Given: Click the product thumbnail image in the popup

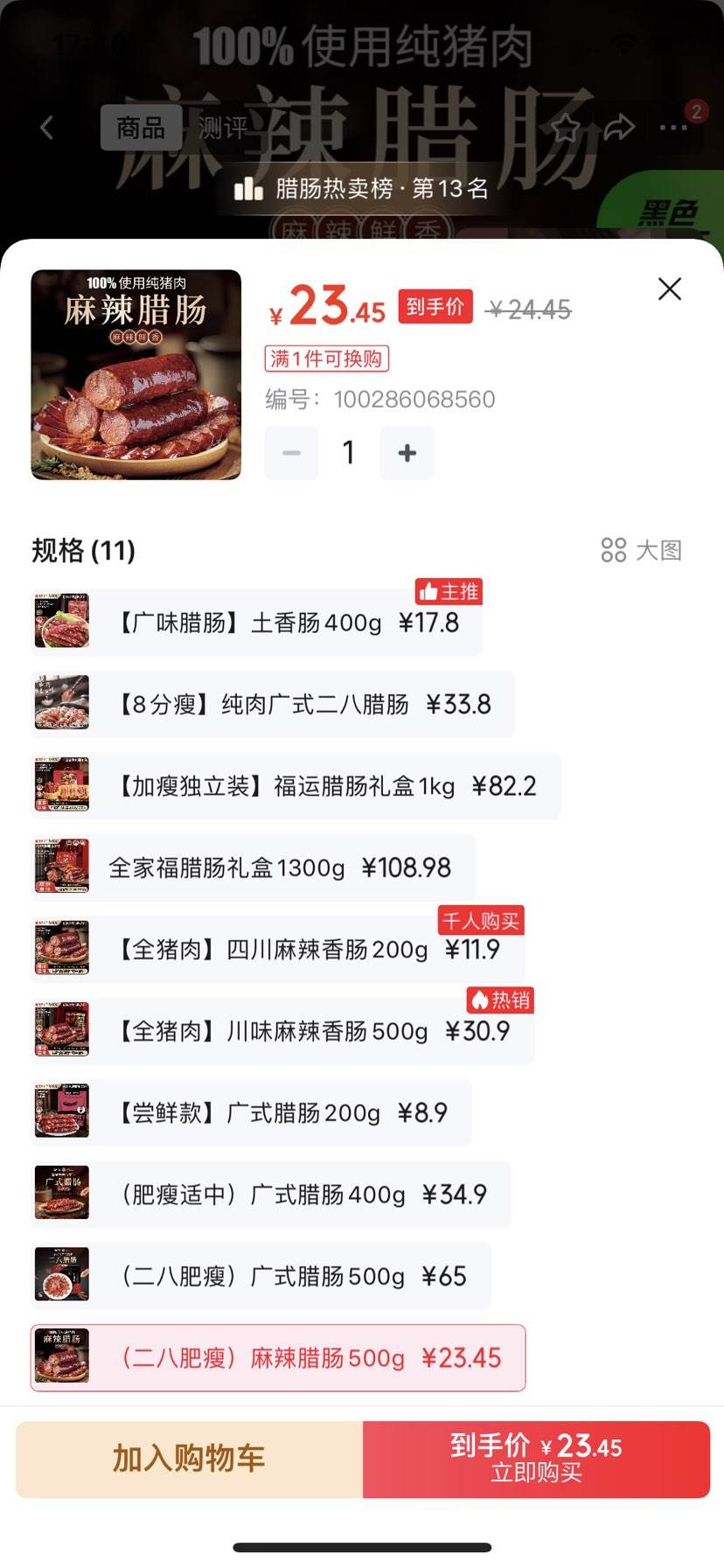Looking at the screenshot, I should pyautogui.click(x=136, y=376).
